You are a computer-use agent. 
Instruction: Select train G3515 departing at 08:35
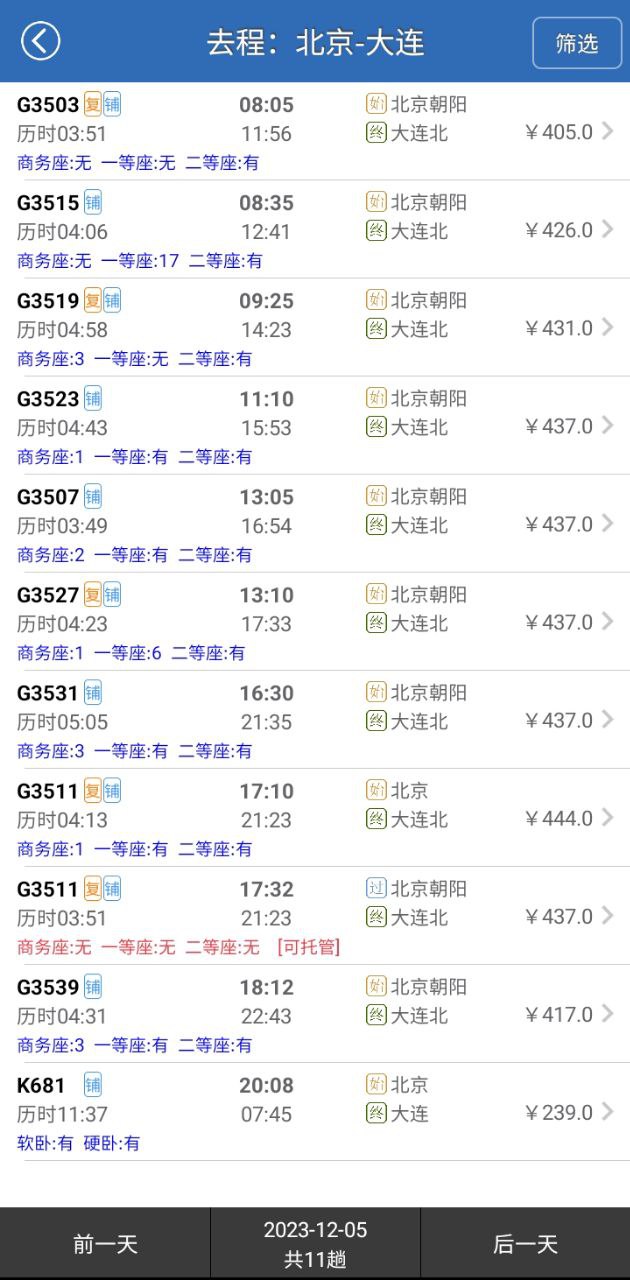pos(315,230)
